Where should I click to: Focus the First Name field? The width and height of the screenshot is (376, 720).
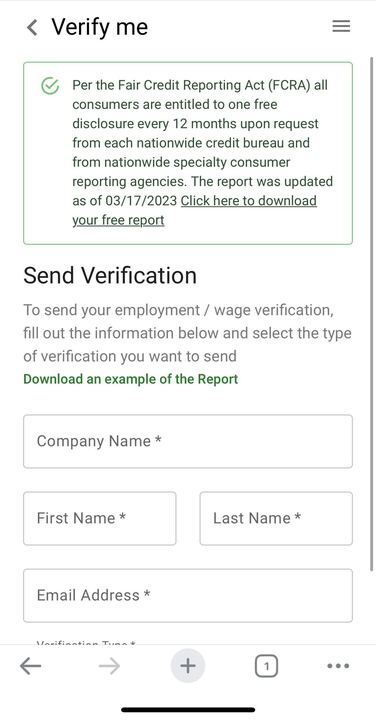[x=100, y=518]
